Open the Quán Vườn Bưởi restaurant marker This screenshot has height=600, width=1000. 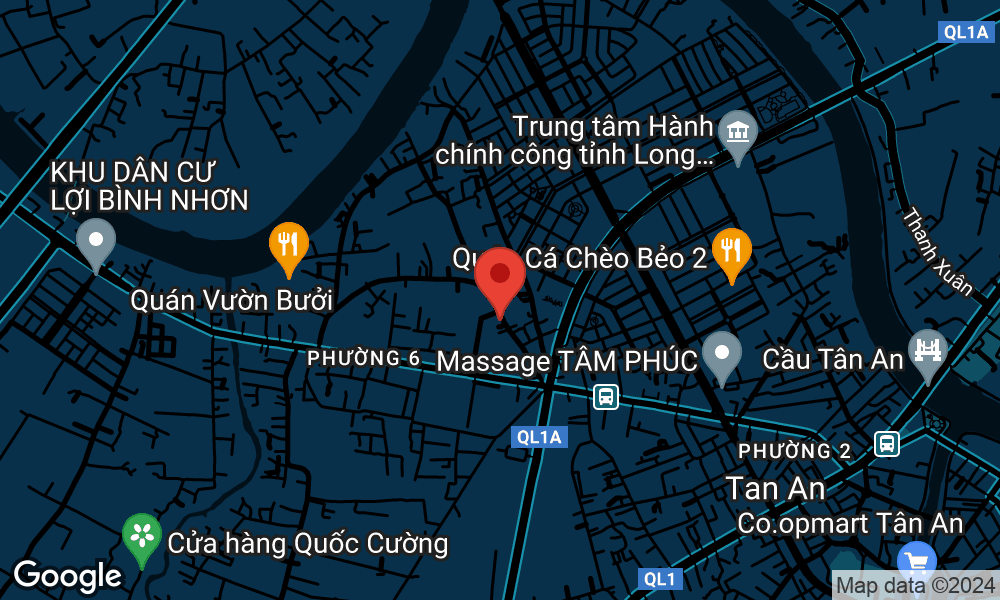289,245
